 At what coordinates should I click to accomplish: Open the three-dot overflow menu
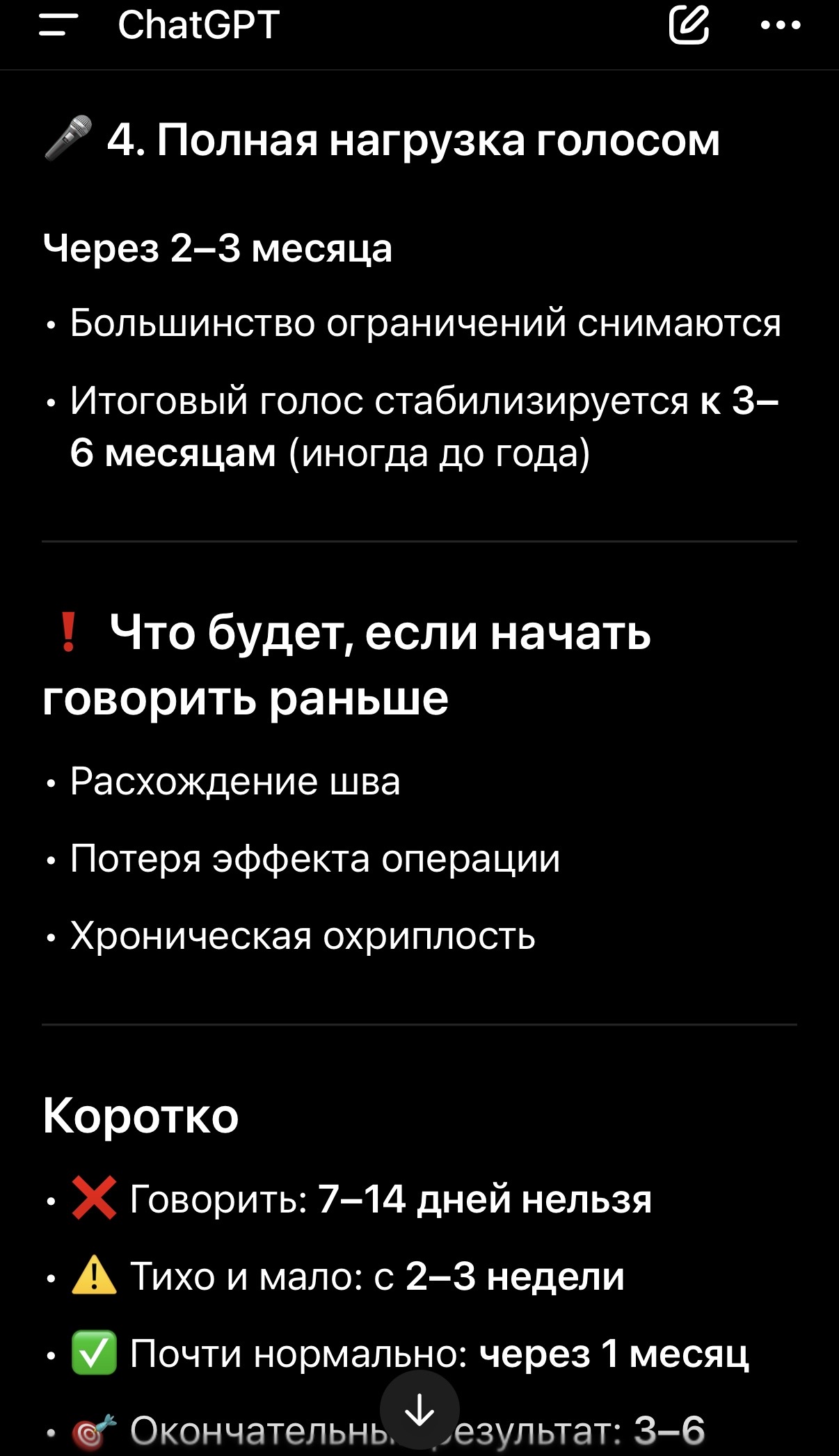(781, 26)
